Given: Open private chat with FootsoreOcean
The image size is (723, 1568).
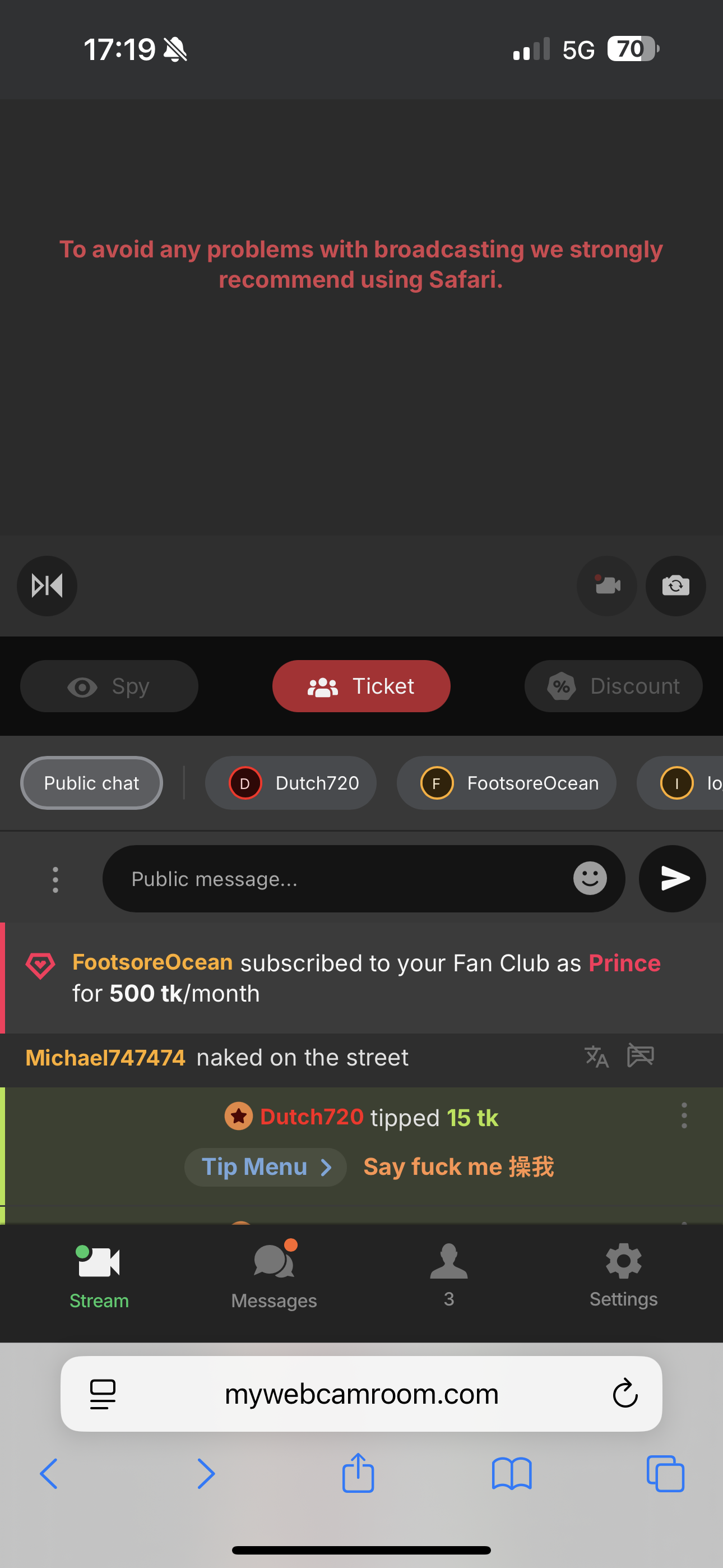Looking at the screenshot, I should pyautogui.click(x=506, y=783).
